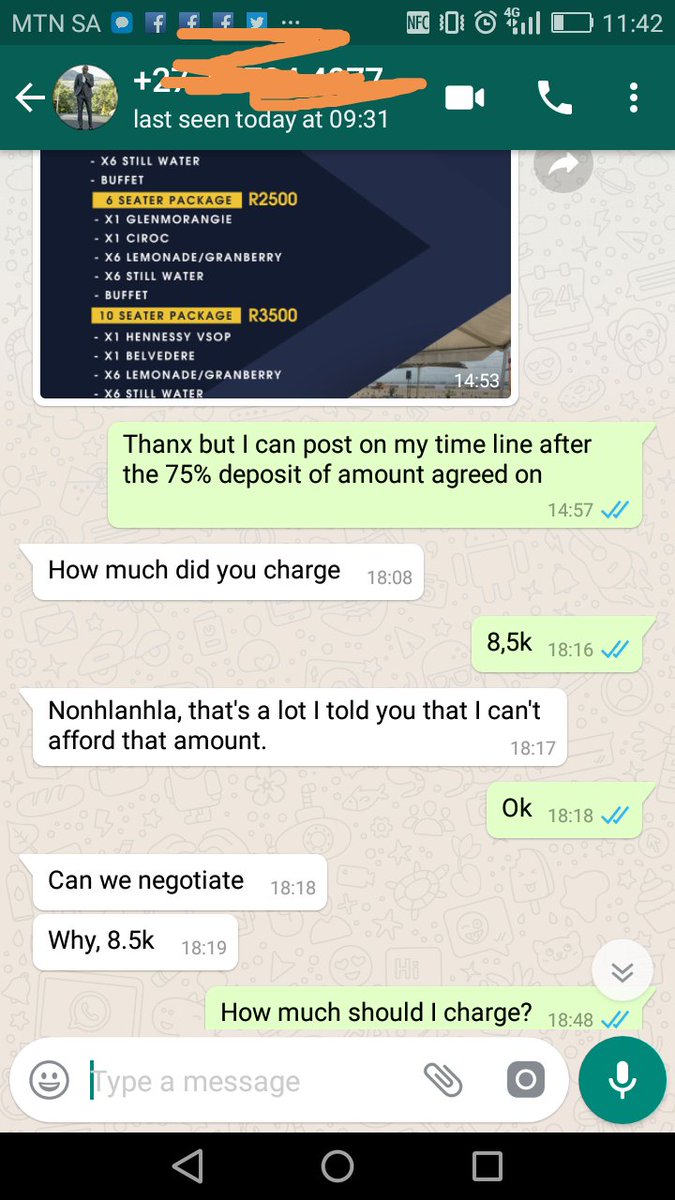Open the contact's profile photo
The width and height of the screenshot is (675, 1200).
(x=85, y=97)
